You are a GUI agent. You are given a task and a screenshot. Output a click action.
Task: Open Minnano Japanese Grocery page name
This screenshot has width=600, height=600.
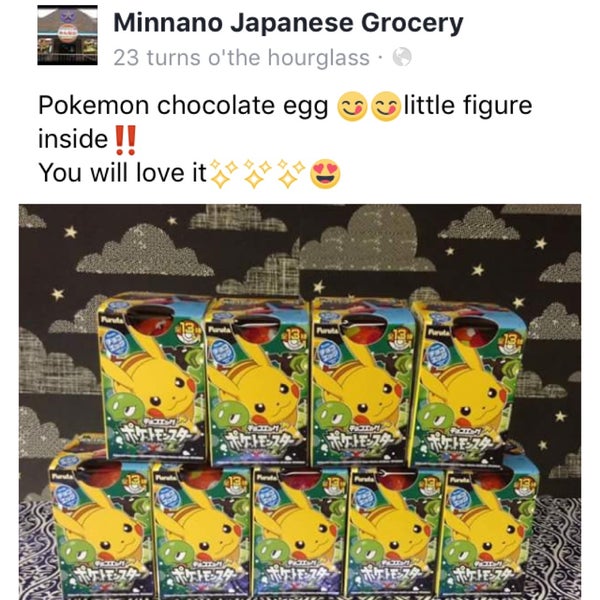point(288,23)
